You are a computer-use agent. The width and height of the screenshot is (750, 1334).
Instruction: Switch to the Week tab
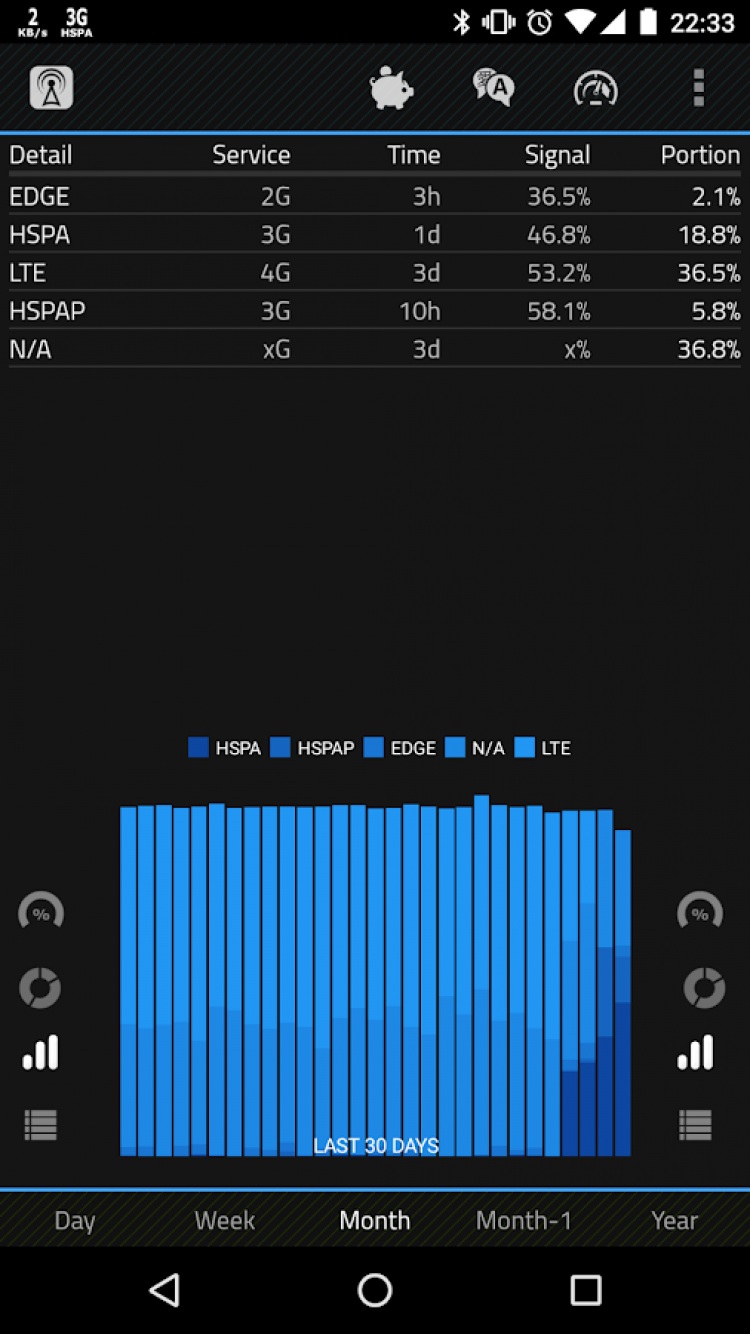coord(224,1220)
